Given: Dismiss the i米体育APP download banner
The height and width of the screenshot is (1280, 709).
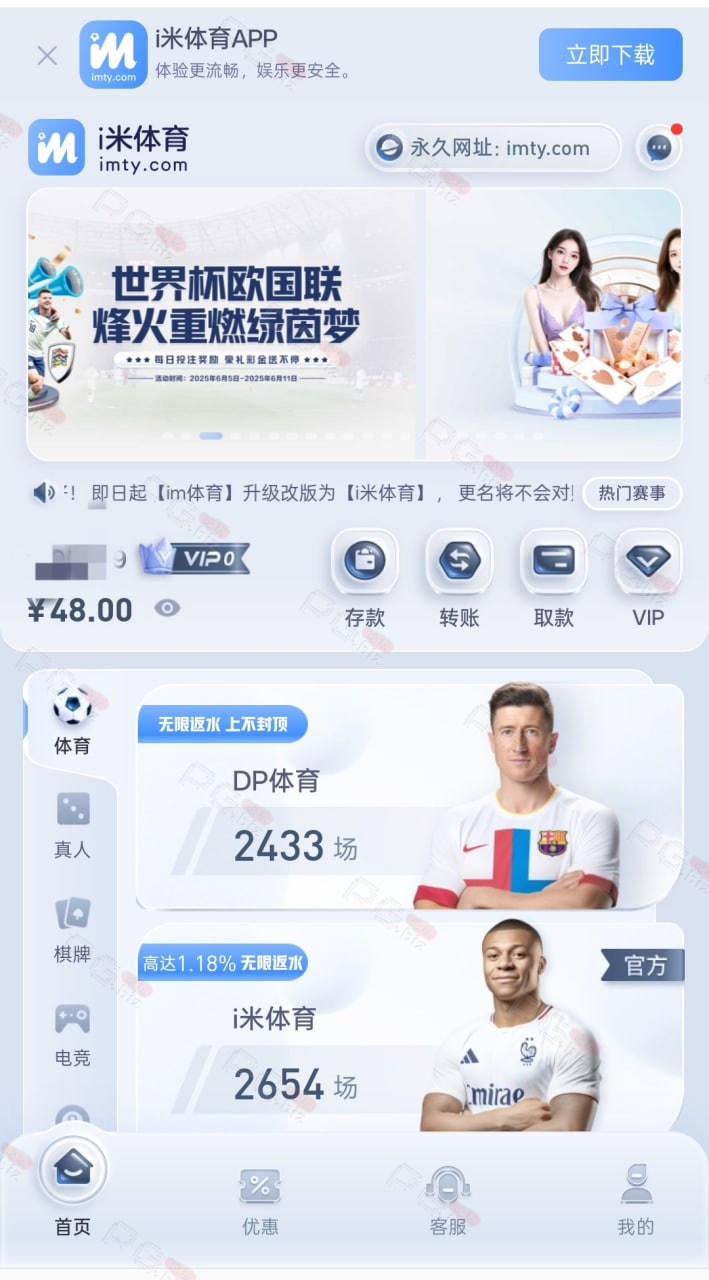Looking at the screenshot, I should [x=47, y=55].
